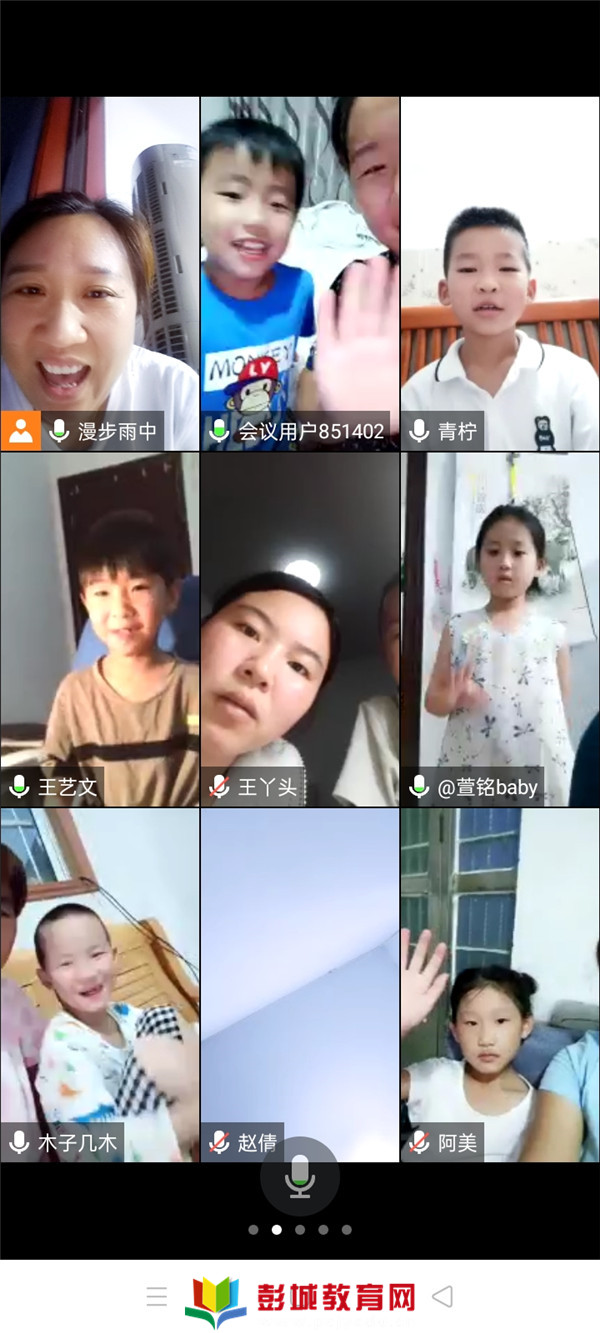
Task: Tap 王艺文's video tile
Action: (x=100, y=628)
